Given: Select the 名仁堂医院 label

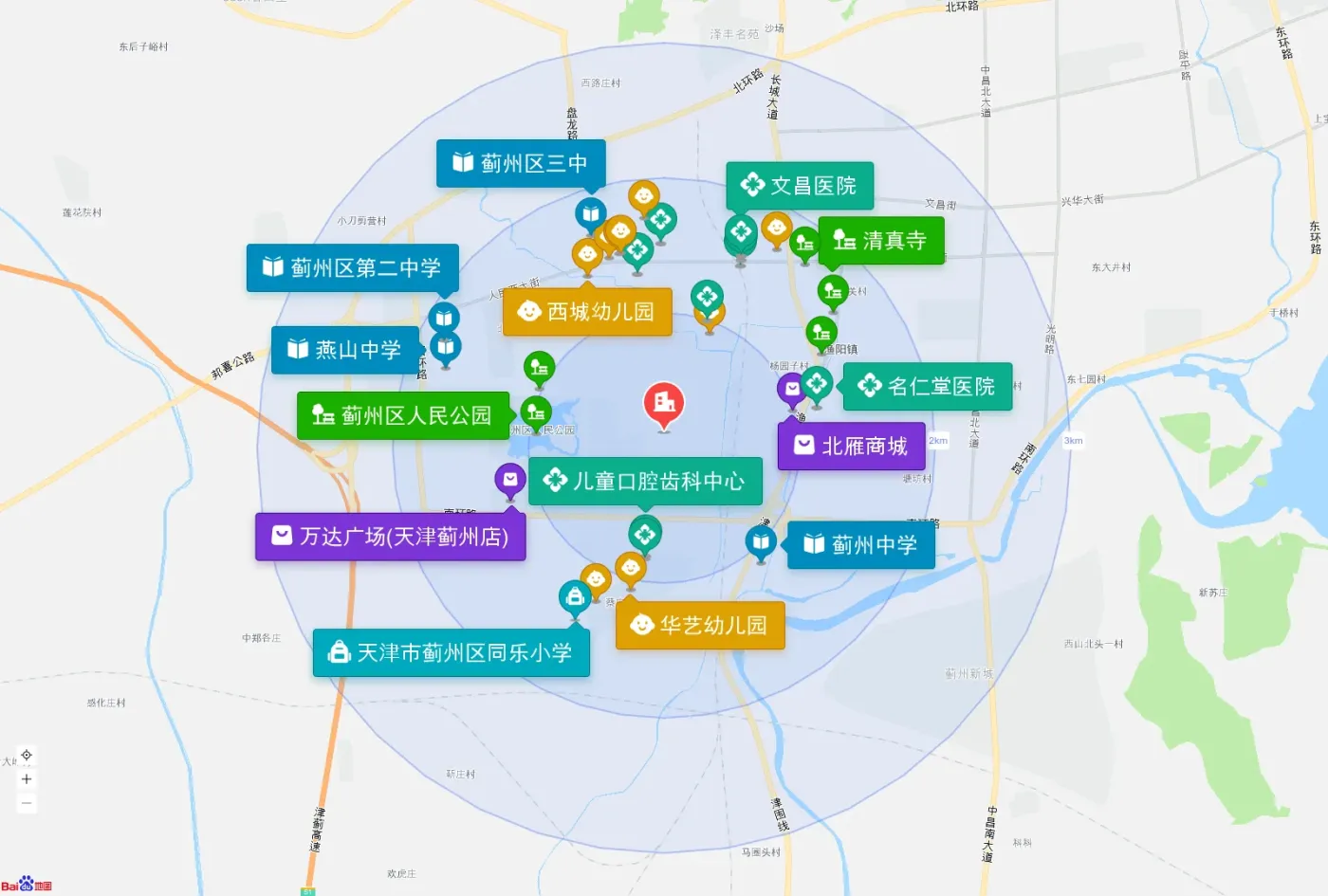Looking at the screenshot, I should point(927,386).
